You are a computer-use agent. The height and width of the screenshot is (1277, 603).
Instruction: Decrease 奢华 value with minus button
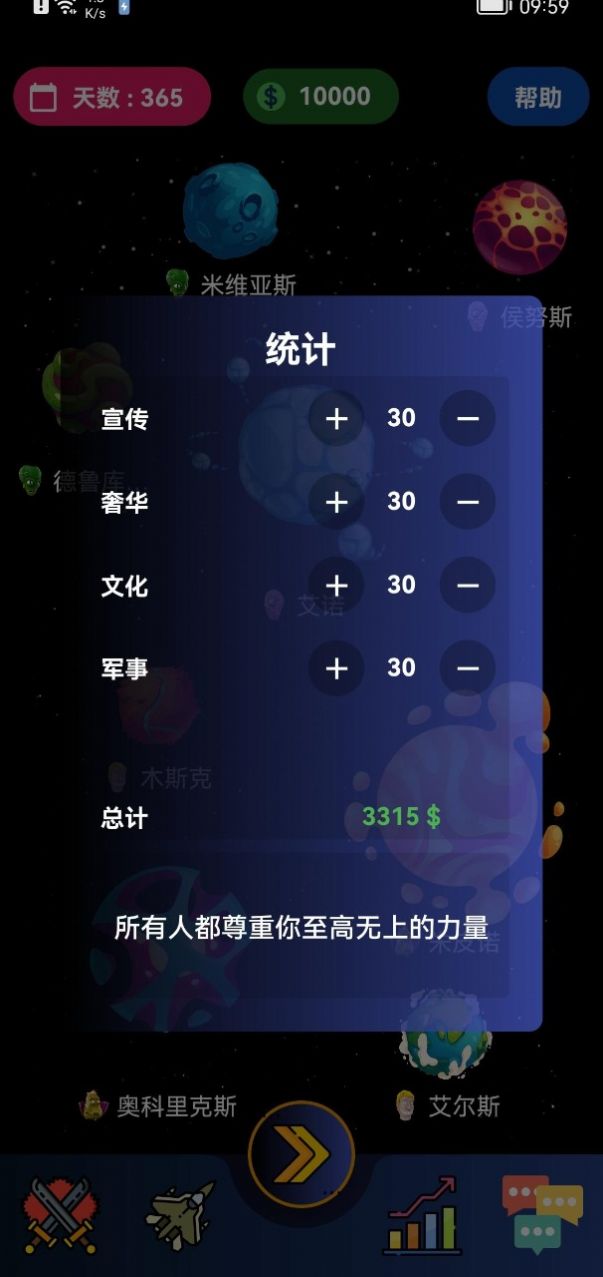pyautogui.click(x=467, y=501)
